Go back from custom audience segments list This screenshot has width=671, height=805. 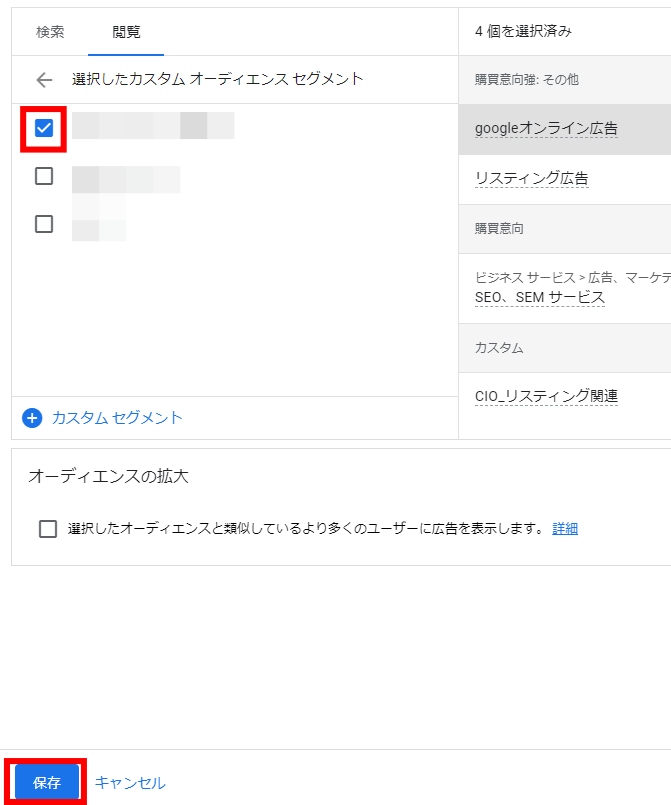pyautogui.click(x=43, y=80)
